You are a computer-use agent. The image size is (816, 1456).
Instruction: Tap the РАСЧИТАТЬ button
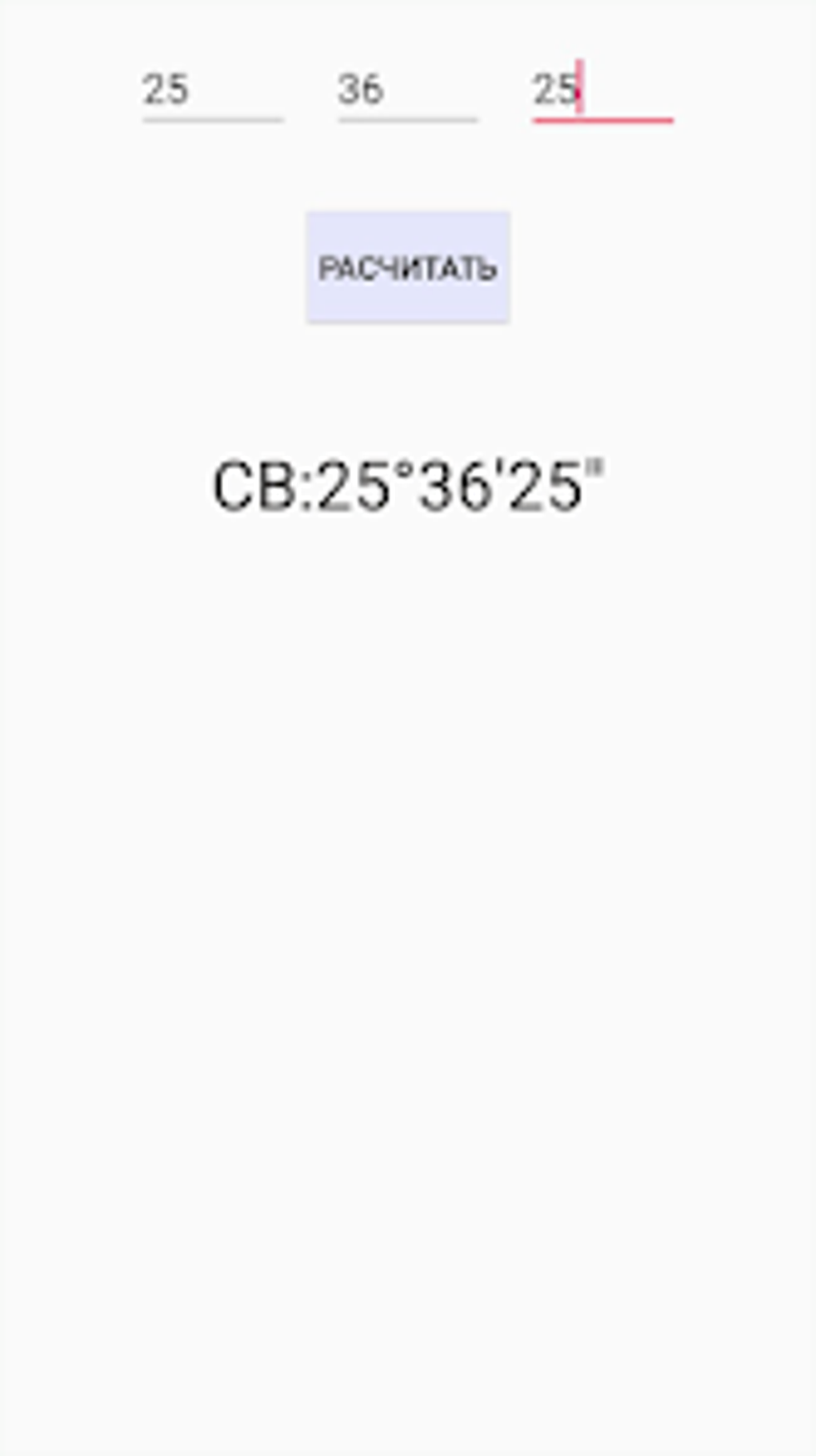[408, 267]
